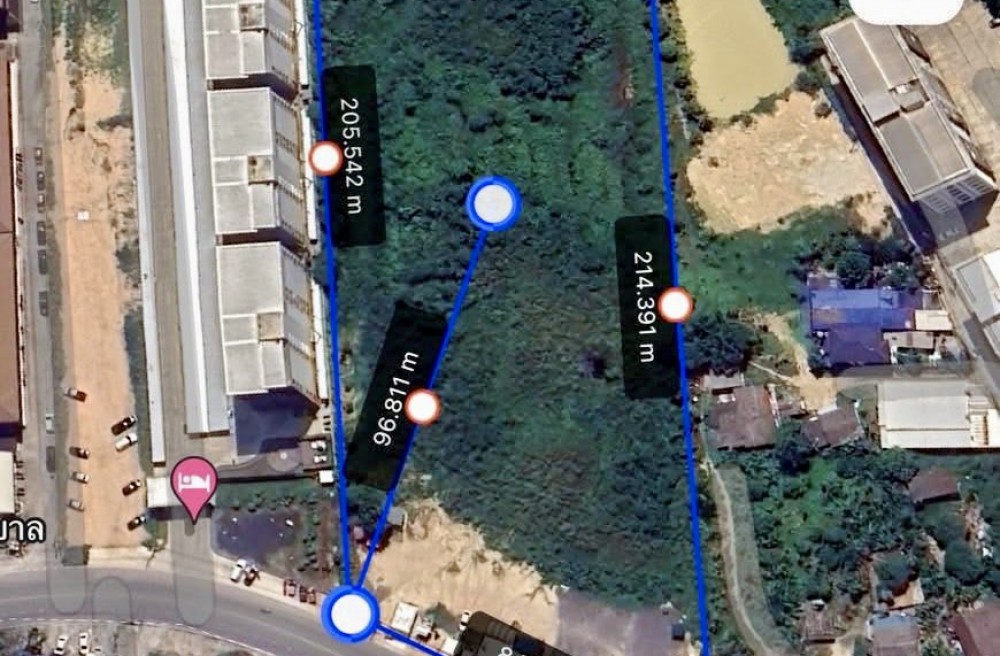1000x656 pixels.
Task: Select the vertex point near the road
Action: point(351,614)
